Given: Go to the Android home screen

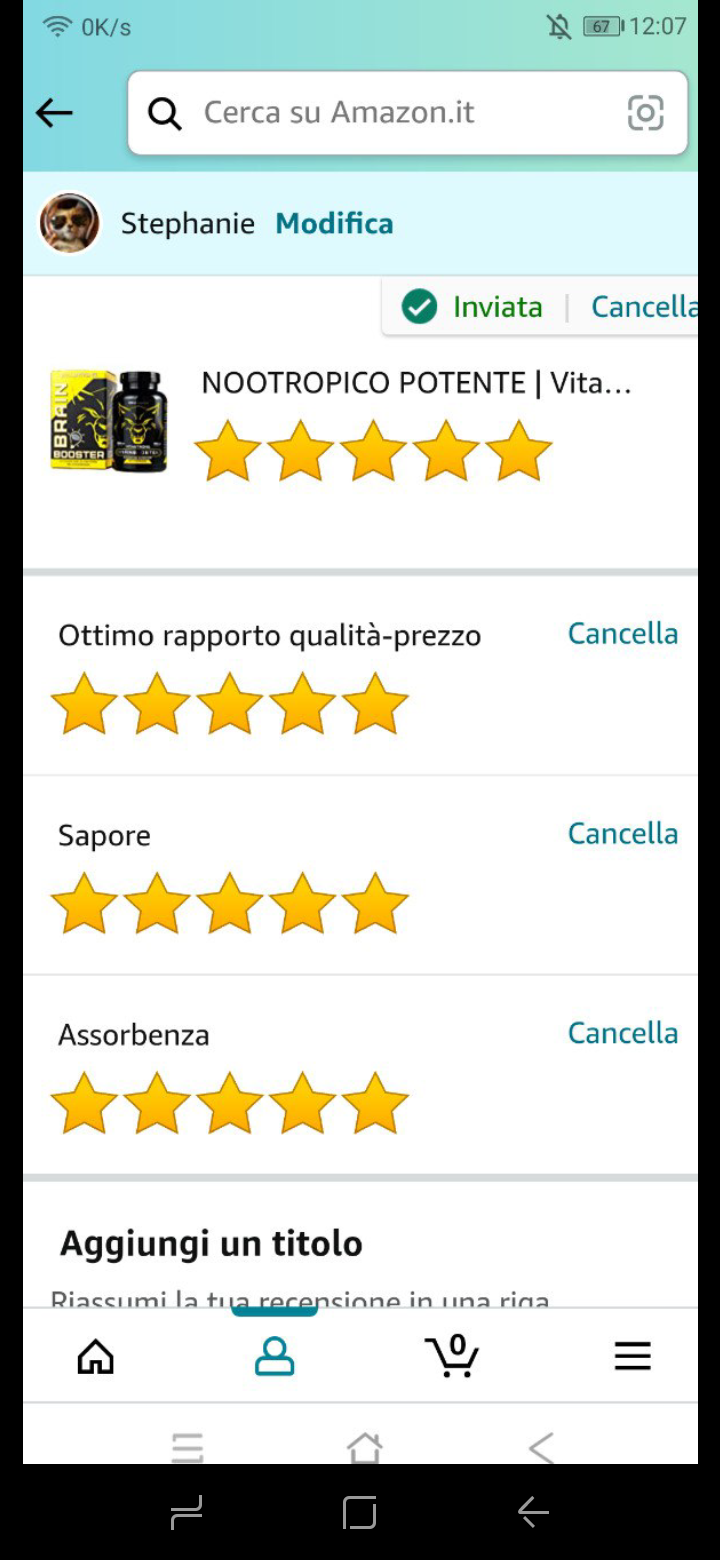Looking at the screenshot, I should point(360,1512).
